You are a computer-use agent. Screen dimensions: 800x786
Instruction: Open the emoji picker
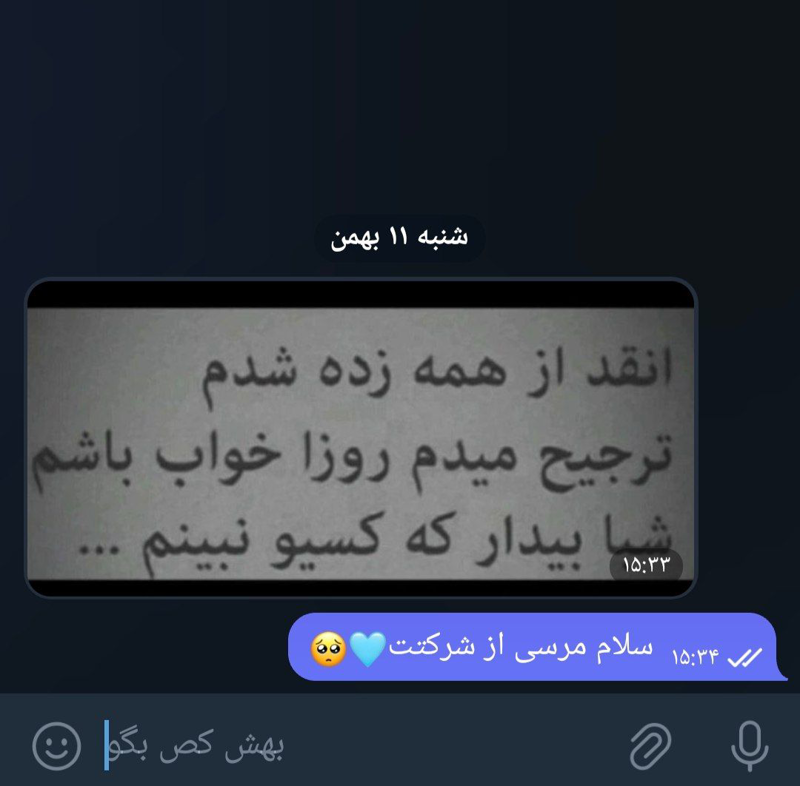point(56,745)
